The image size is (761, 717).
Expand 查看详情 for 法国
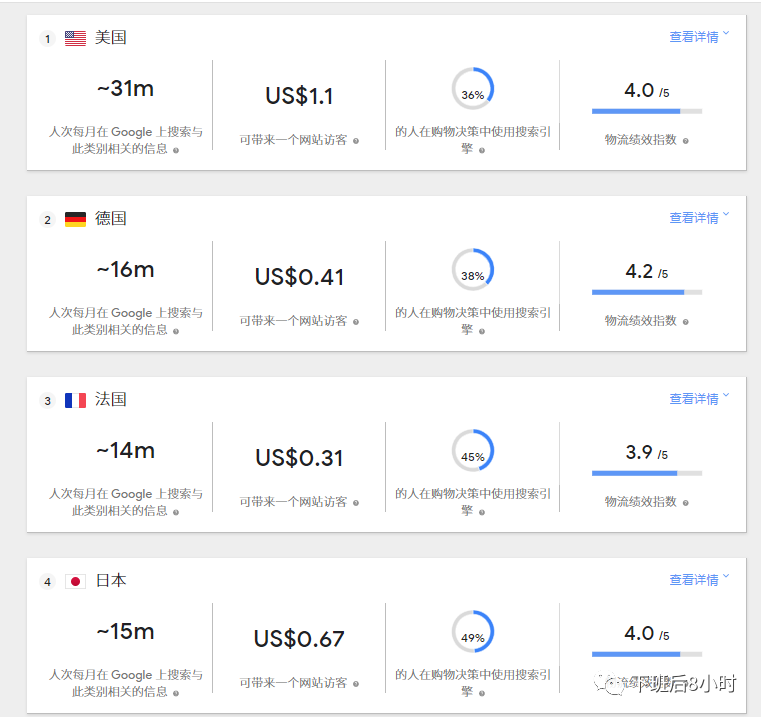point(699,399)
